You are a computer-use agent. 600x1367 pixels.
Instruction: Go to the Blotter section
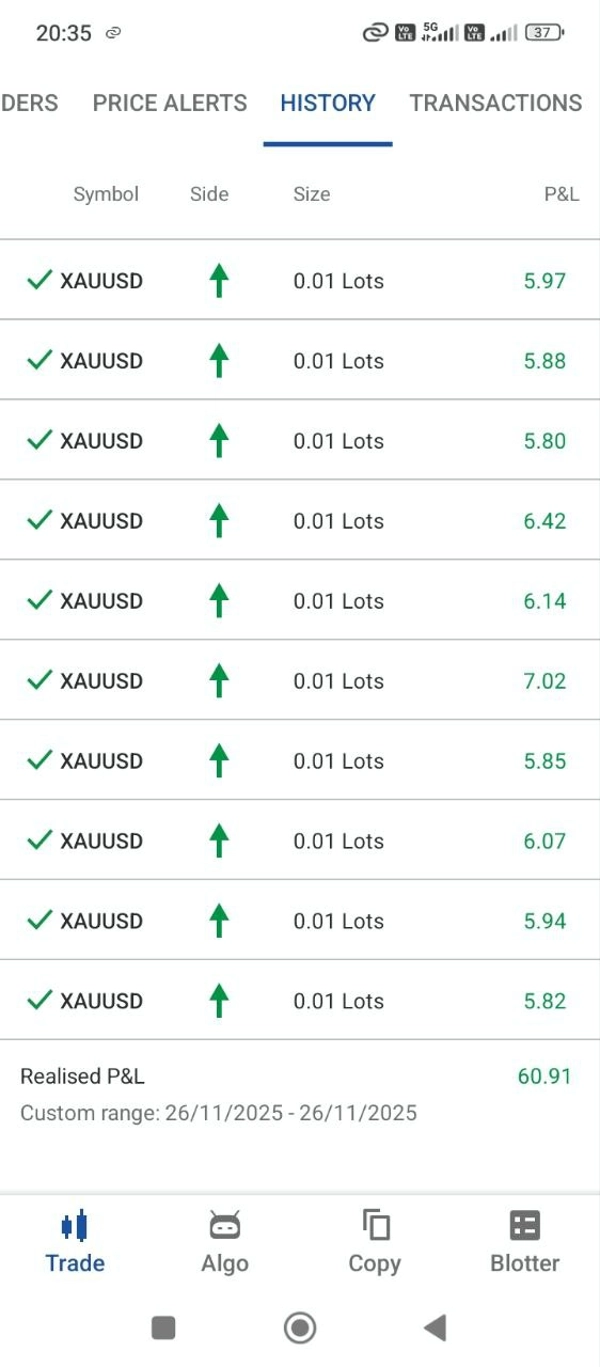tap(525, 1243)
